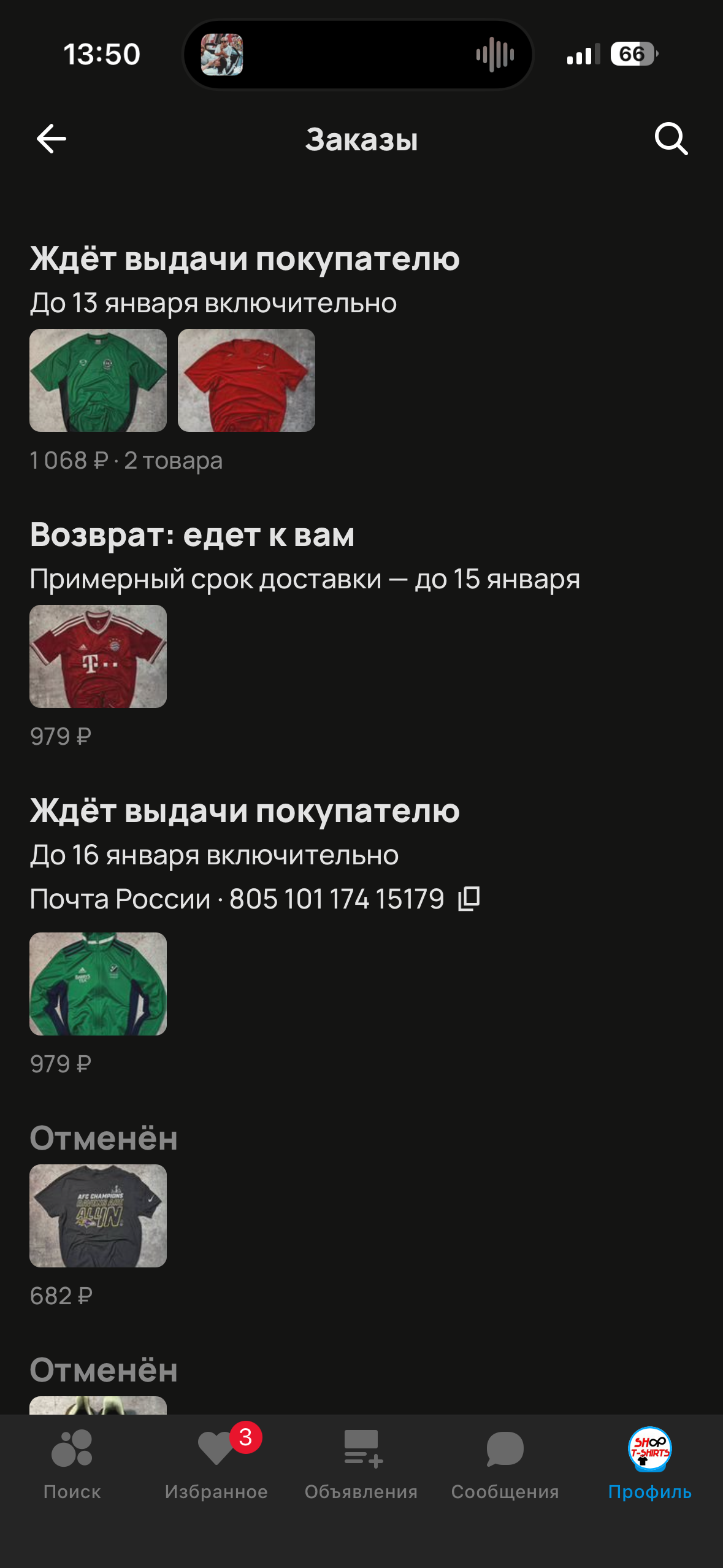Open the Bayern jersey return order
Image resolution: width=723 pixels, height=1568 pixels.
click(98, 656)
